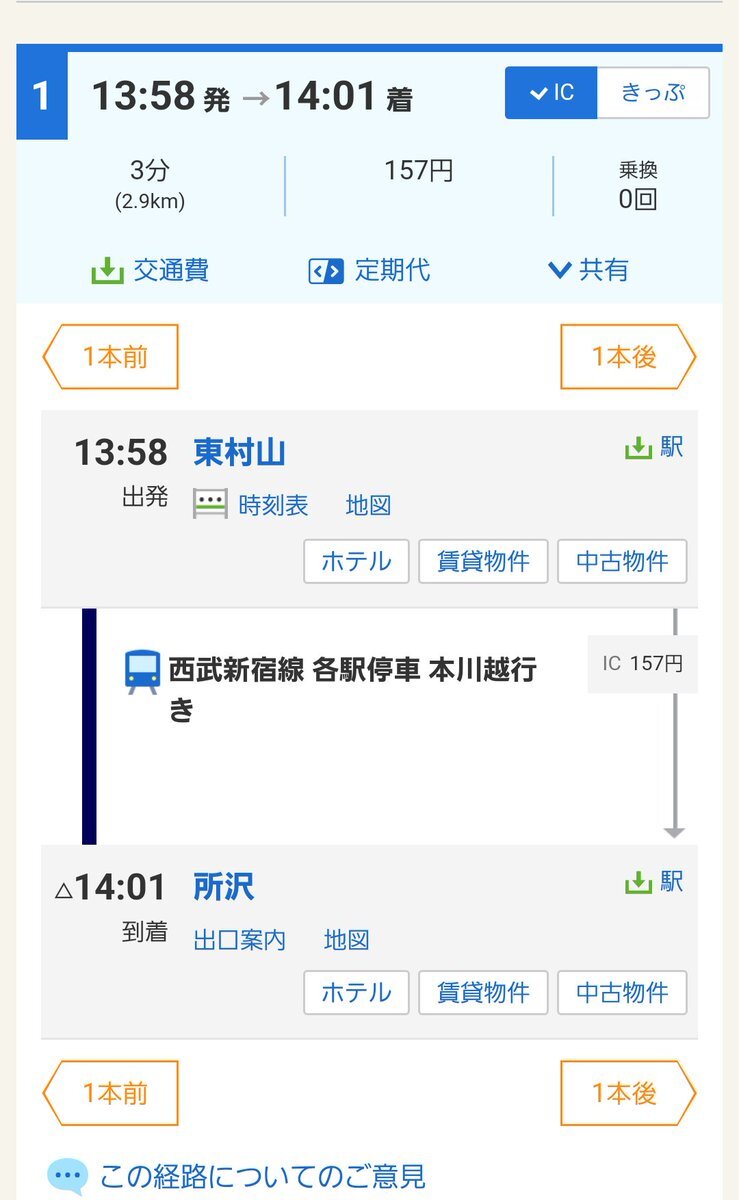Browse 賃貸物件 near 東村山
The height and width of the screenshot is (1200, 739).
click(483, 561)
